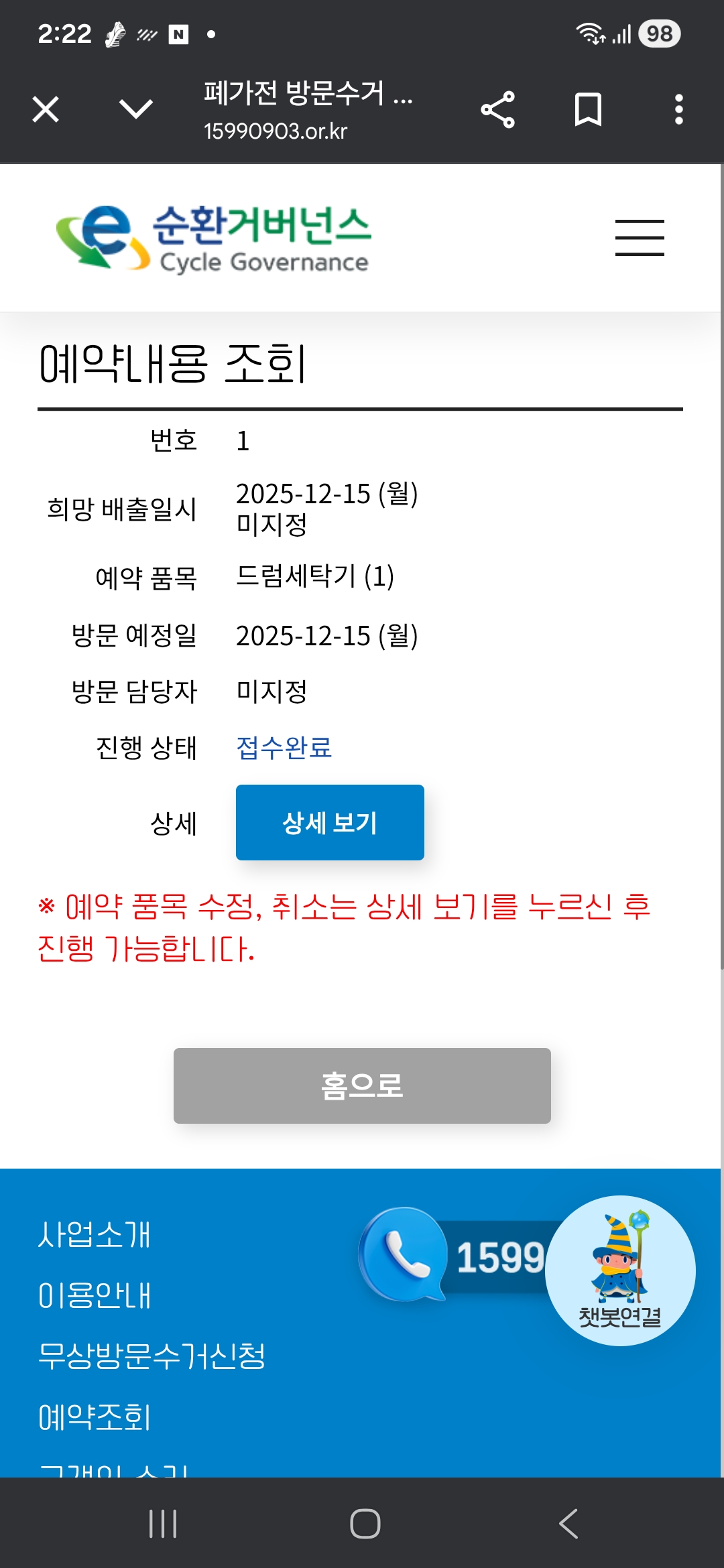Close the in-app browser tab
The image size is (724, 1568).
pos(46,109)
